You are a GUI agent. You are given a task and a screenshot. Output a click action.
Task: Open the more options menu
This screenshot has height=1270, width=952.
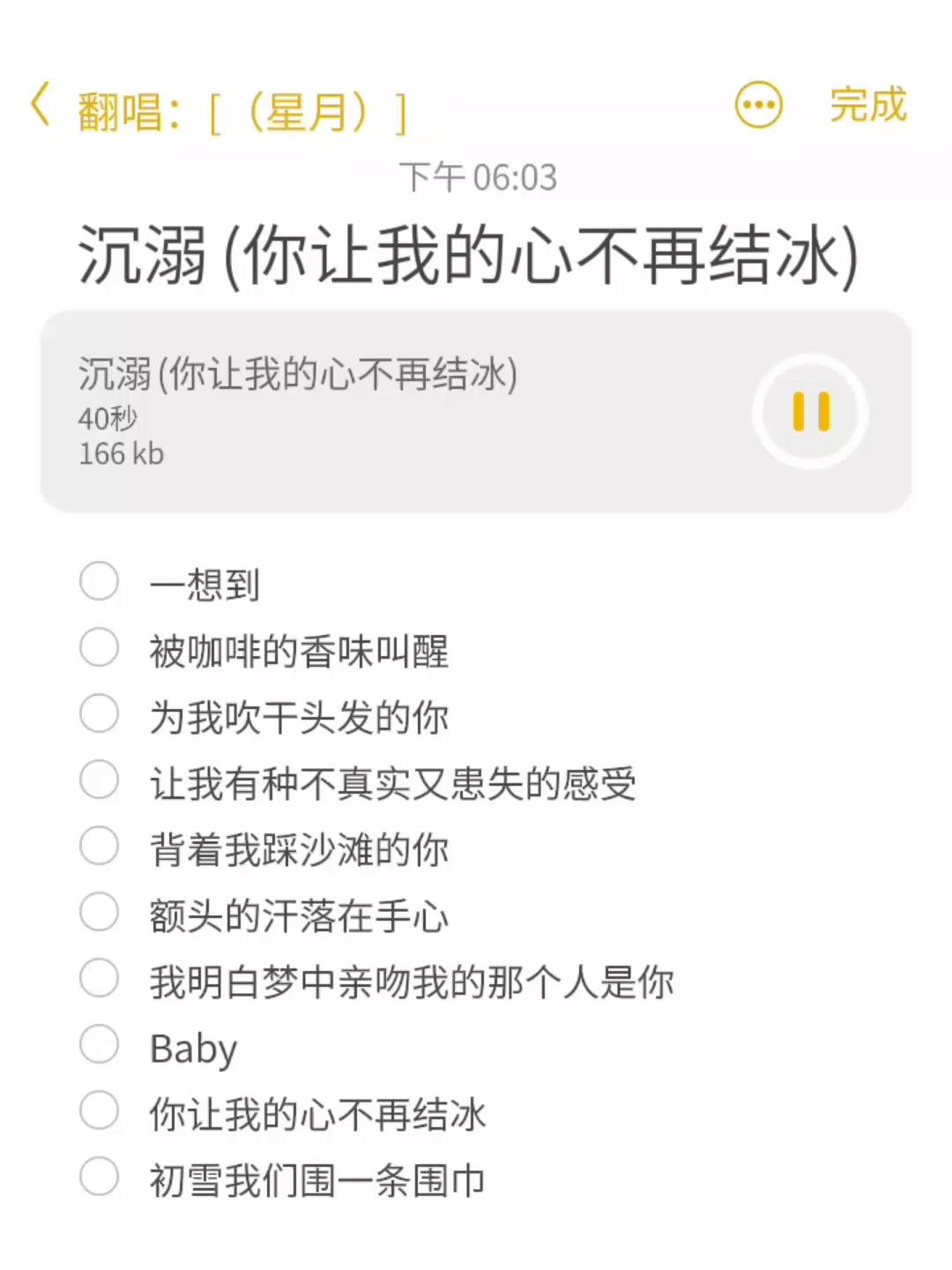[x=758, y=106]
